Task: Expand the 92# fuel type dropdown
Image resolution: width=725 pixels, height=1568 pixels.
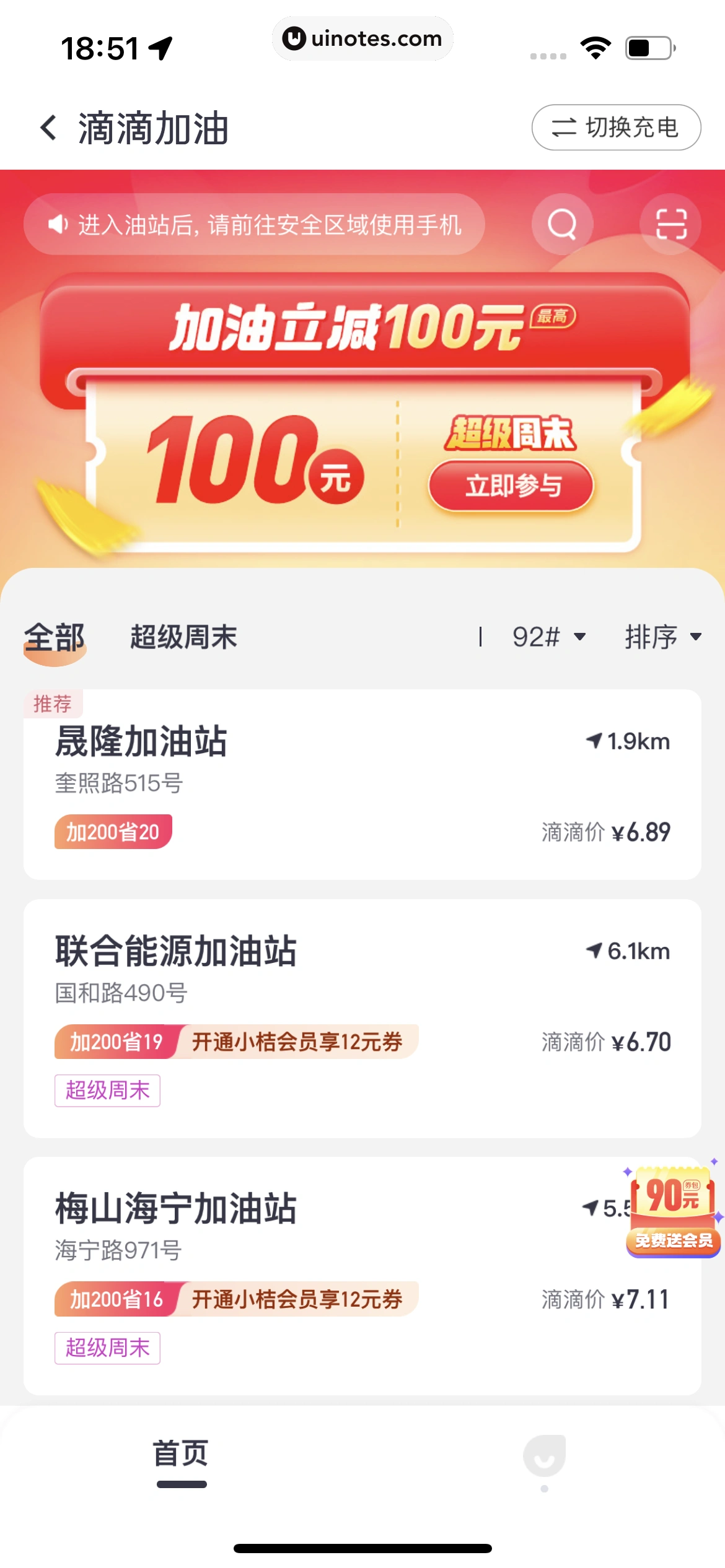Action: [x=548, y=637]
